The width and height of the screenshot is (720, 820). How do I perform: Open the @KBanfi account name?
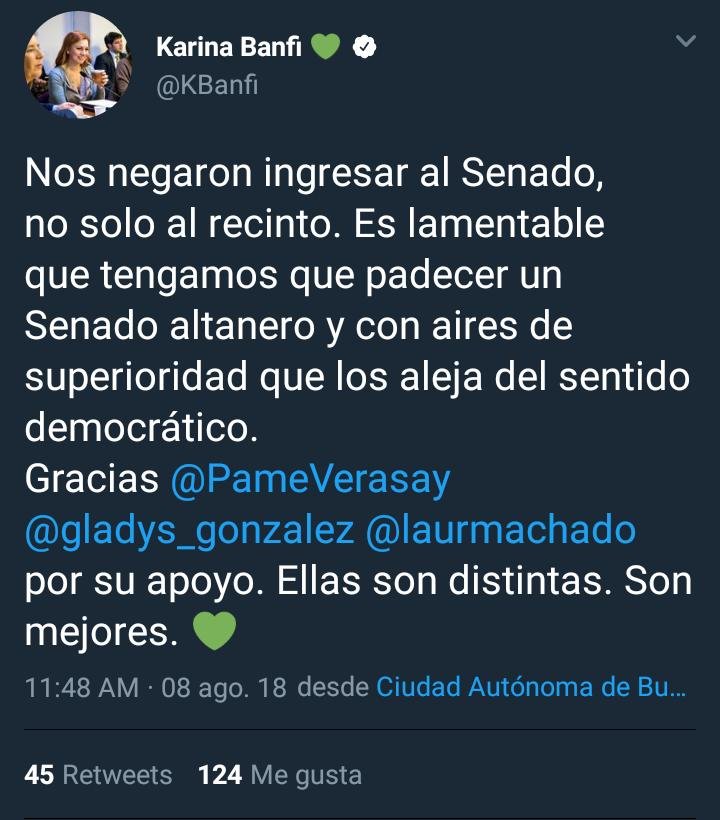[x=208, y=86]
